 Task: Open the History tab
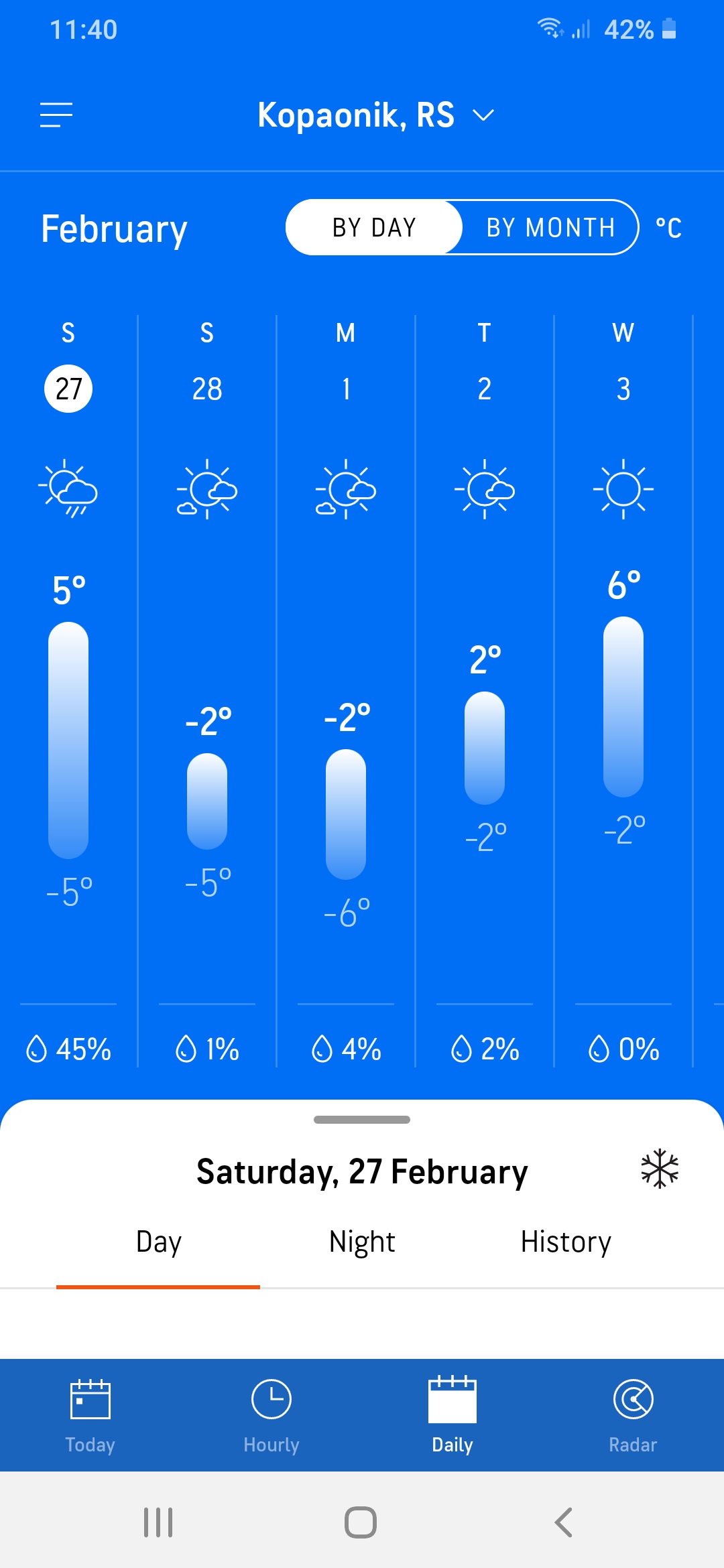pos(566,1242)
